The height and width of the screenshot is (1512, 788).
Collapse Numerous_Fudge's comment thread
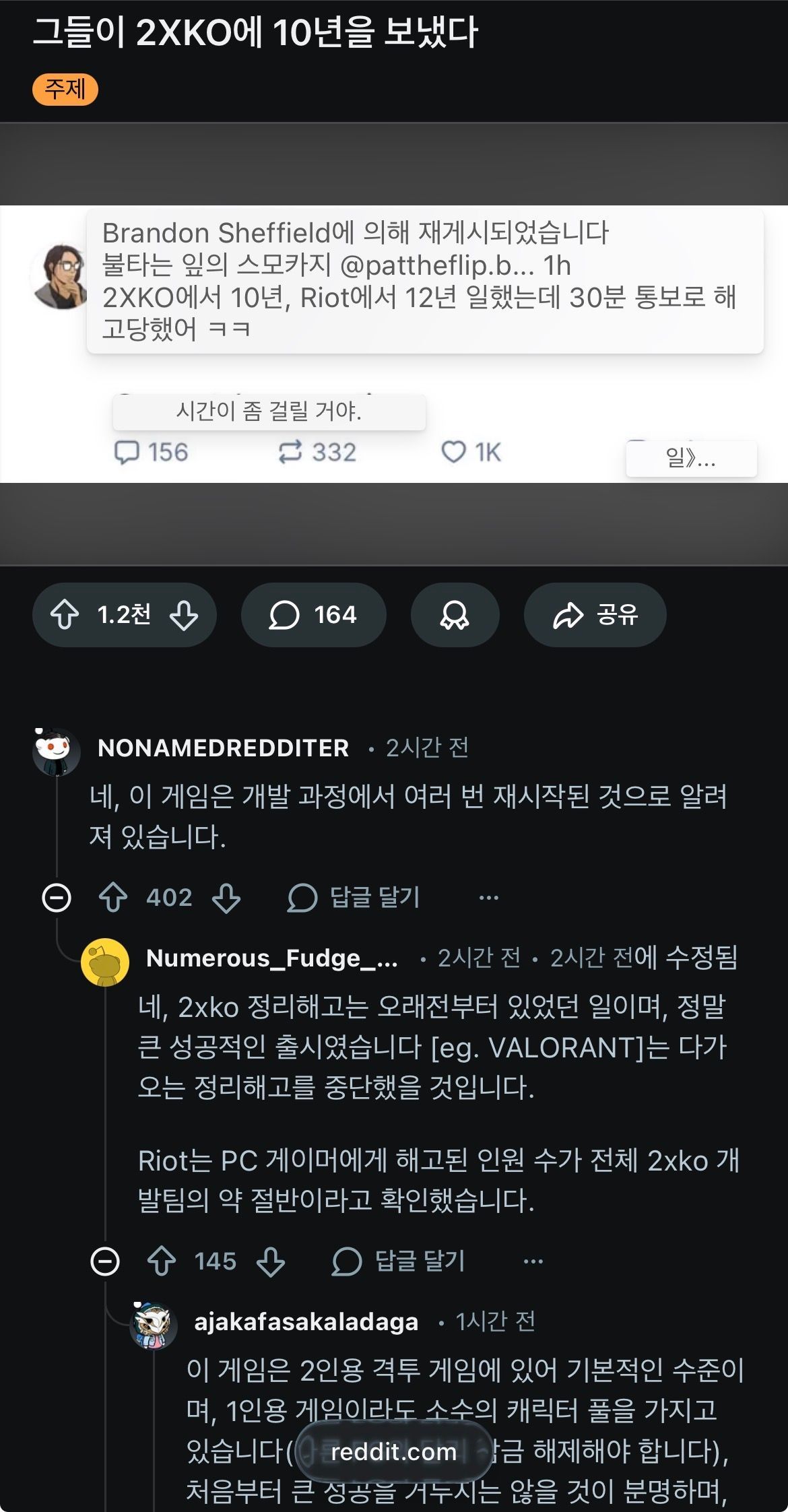[105, 1261]
